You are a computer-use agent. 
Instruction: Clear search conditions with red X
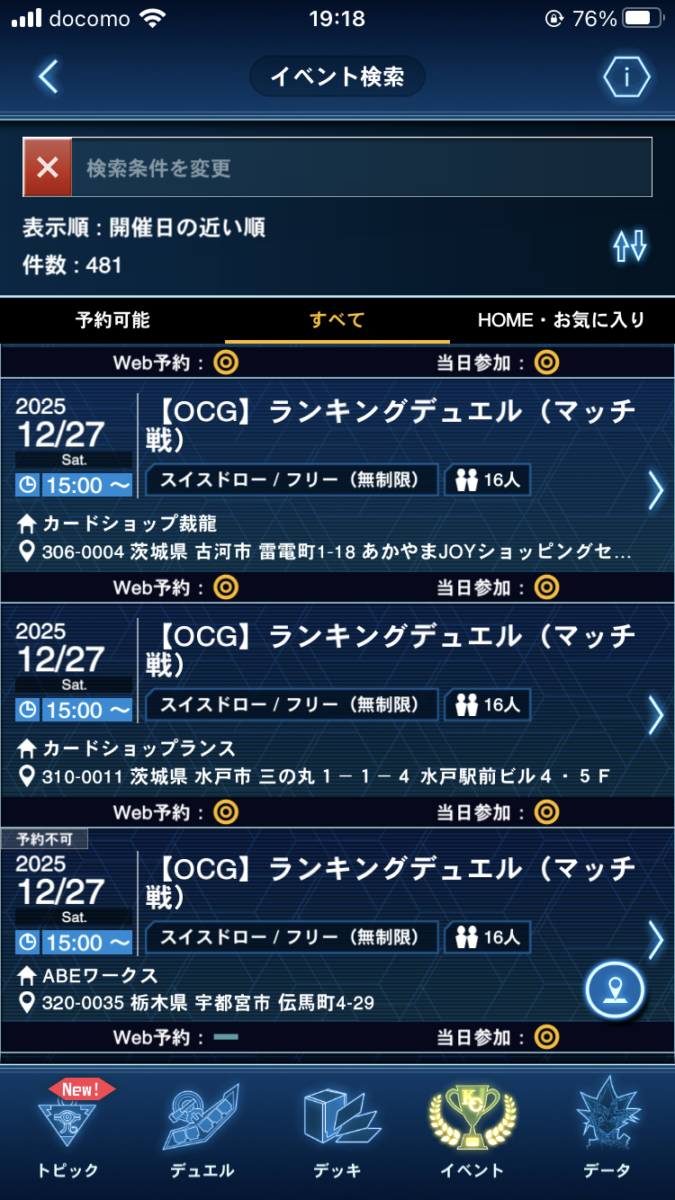pyautogui.click(x=48, y=167)
